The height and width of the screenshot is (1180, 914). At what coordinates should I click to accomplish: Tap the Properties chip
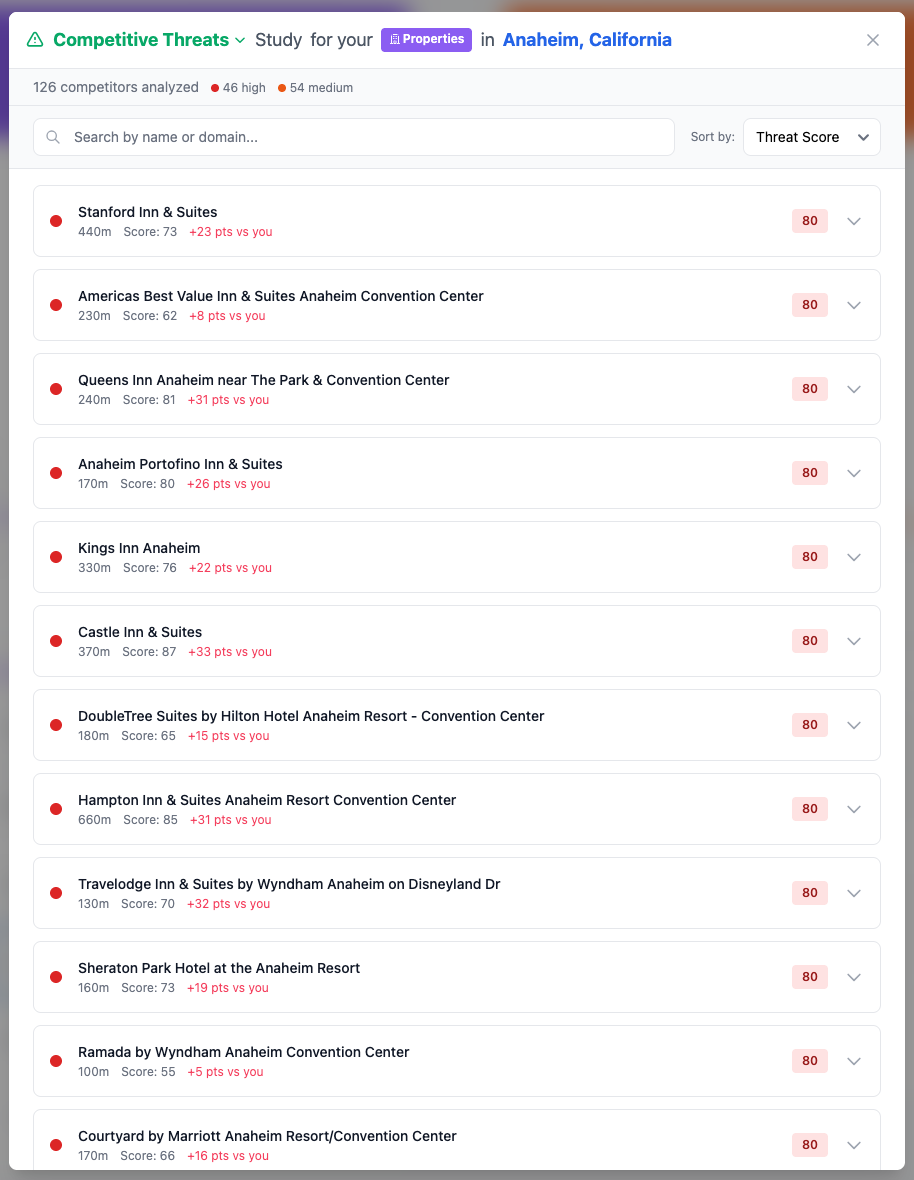(427, 39)
